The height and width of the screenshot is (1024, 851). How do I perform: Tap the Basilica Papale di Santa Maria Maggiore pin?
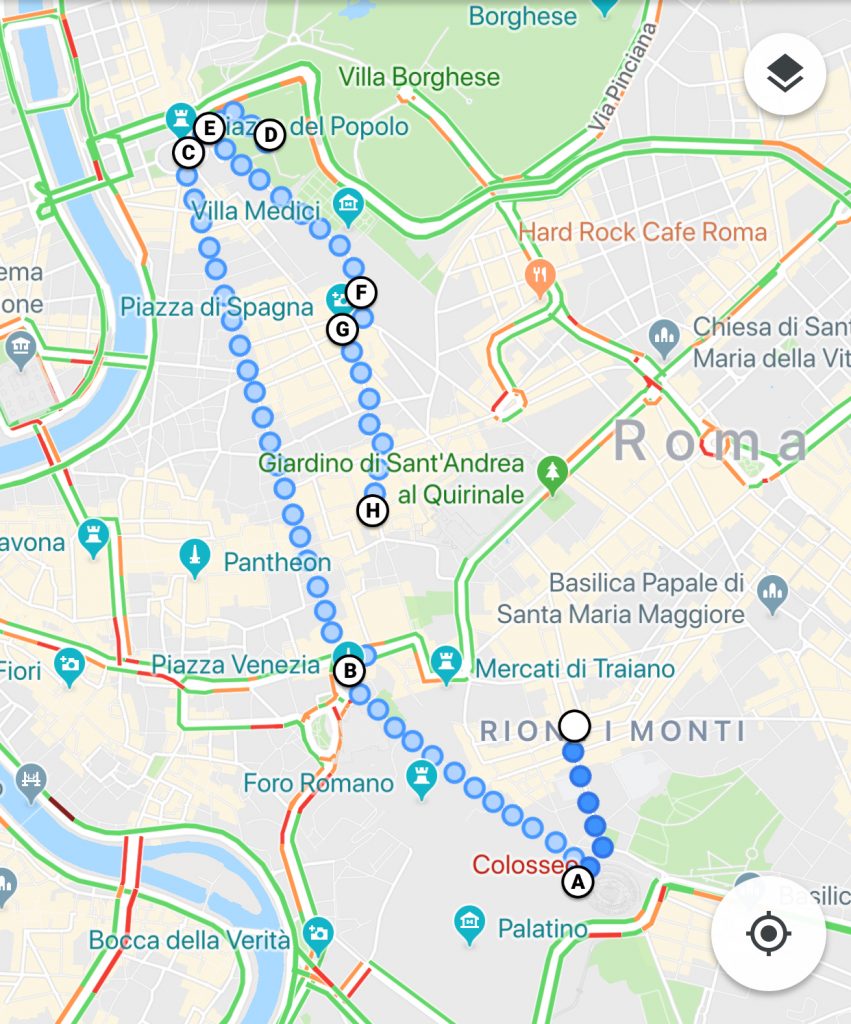[771, 593]
